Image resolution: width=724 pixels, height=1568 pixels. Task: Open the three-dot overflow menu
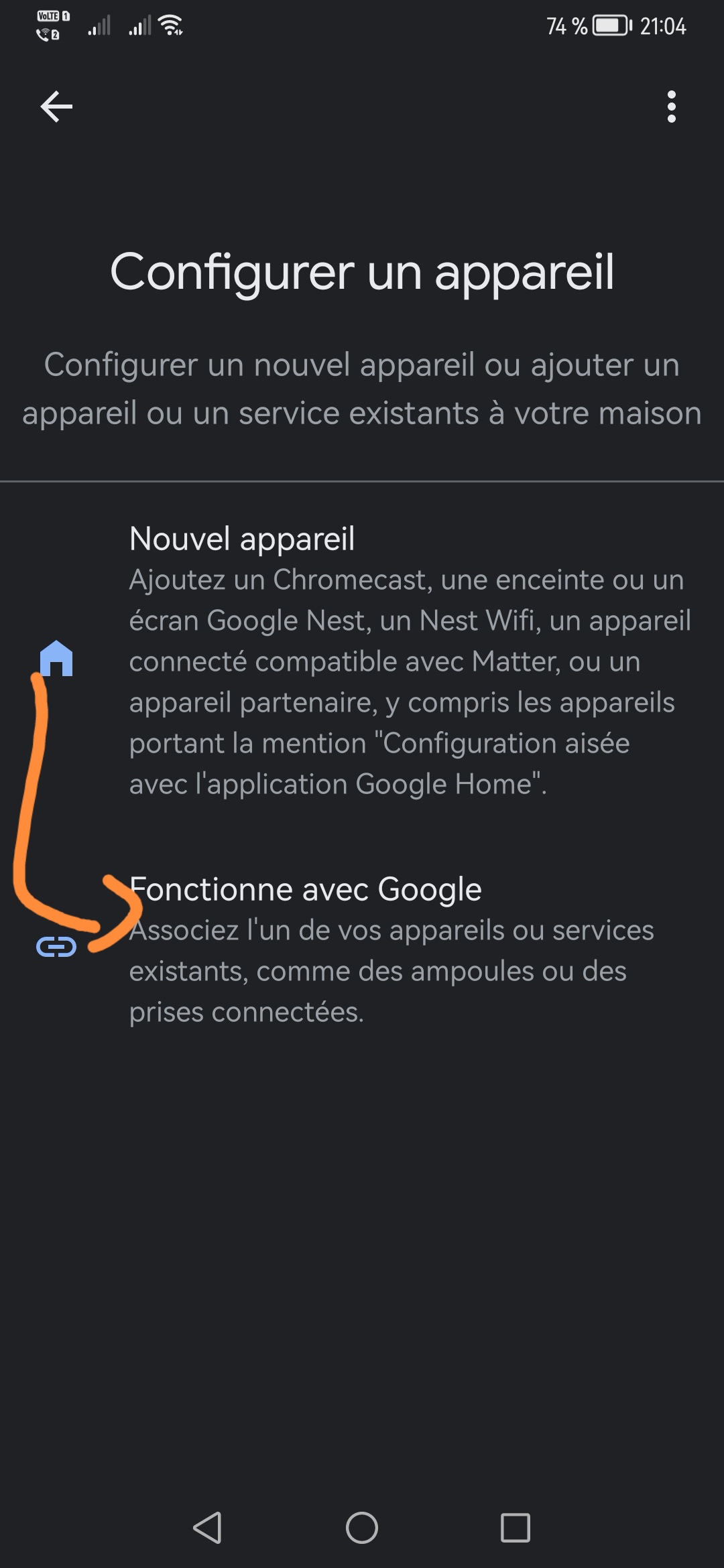(x=671, y=107)
